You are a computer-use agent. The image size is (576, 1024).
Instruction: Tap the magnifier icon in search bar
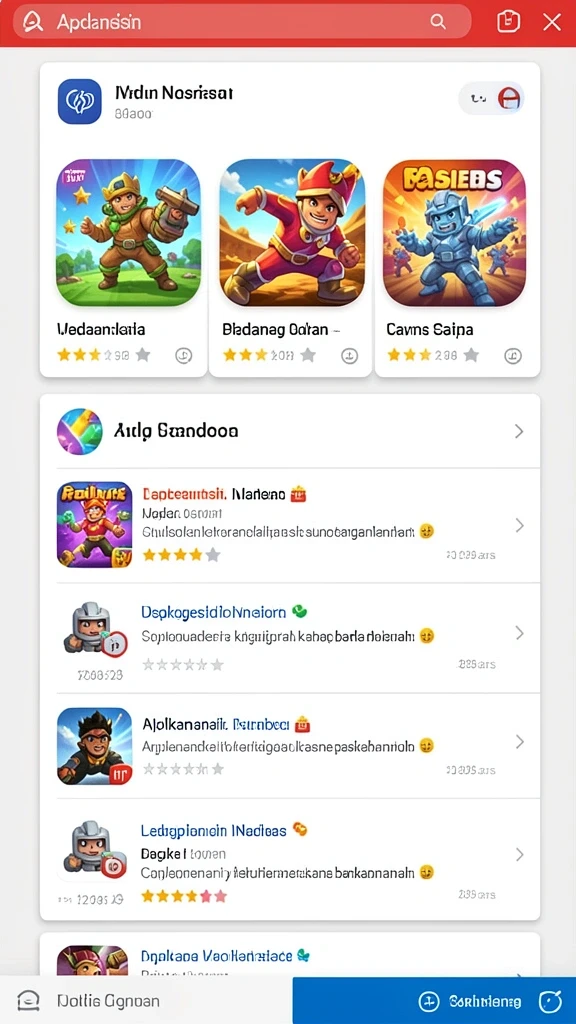[x=438, y=22]
